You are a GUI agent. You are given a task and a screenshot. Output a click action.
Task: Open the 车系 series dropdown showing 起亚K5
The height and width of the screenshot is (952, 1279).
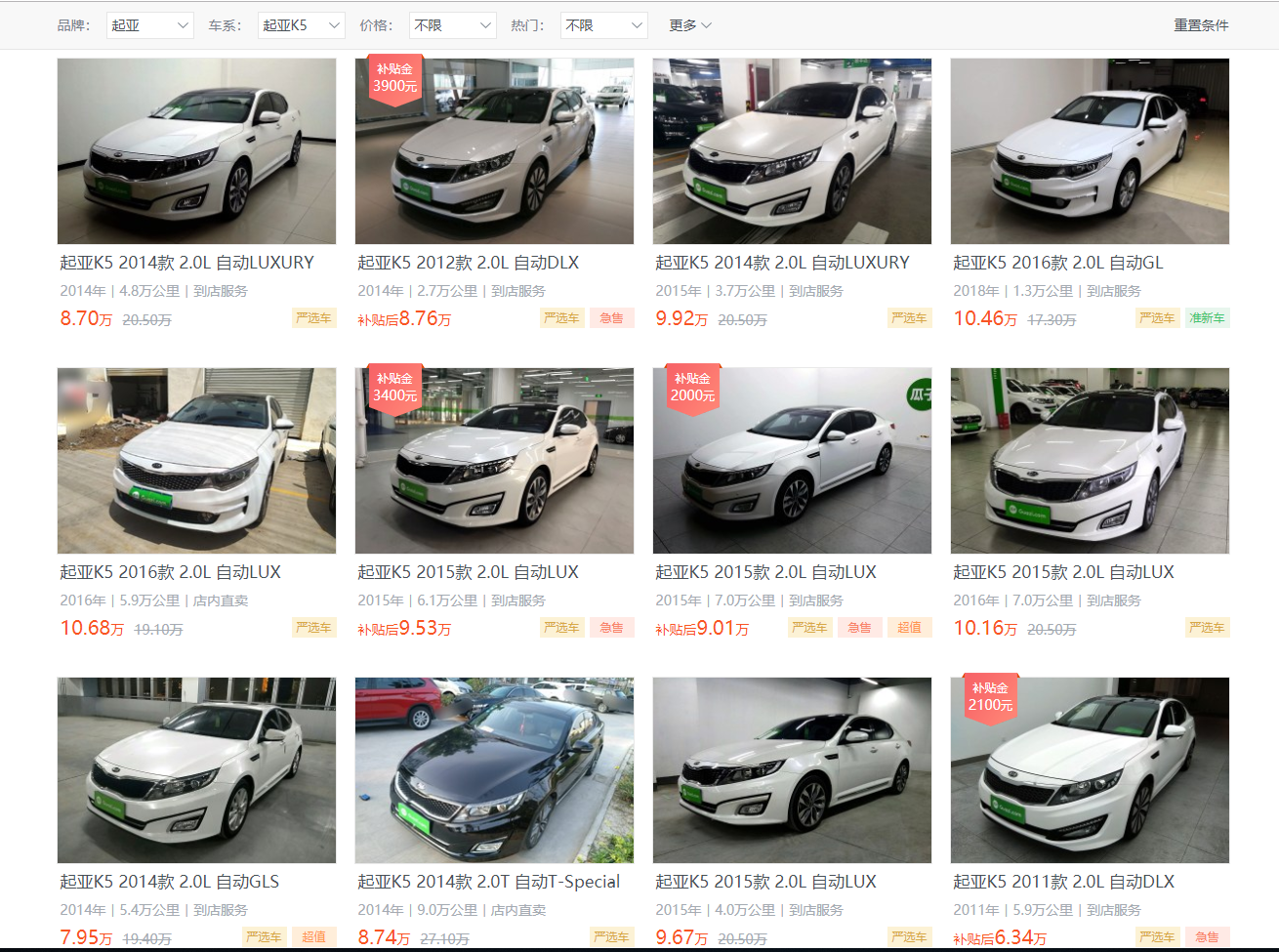pos(301,25)
